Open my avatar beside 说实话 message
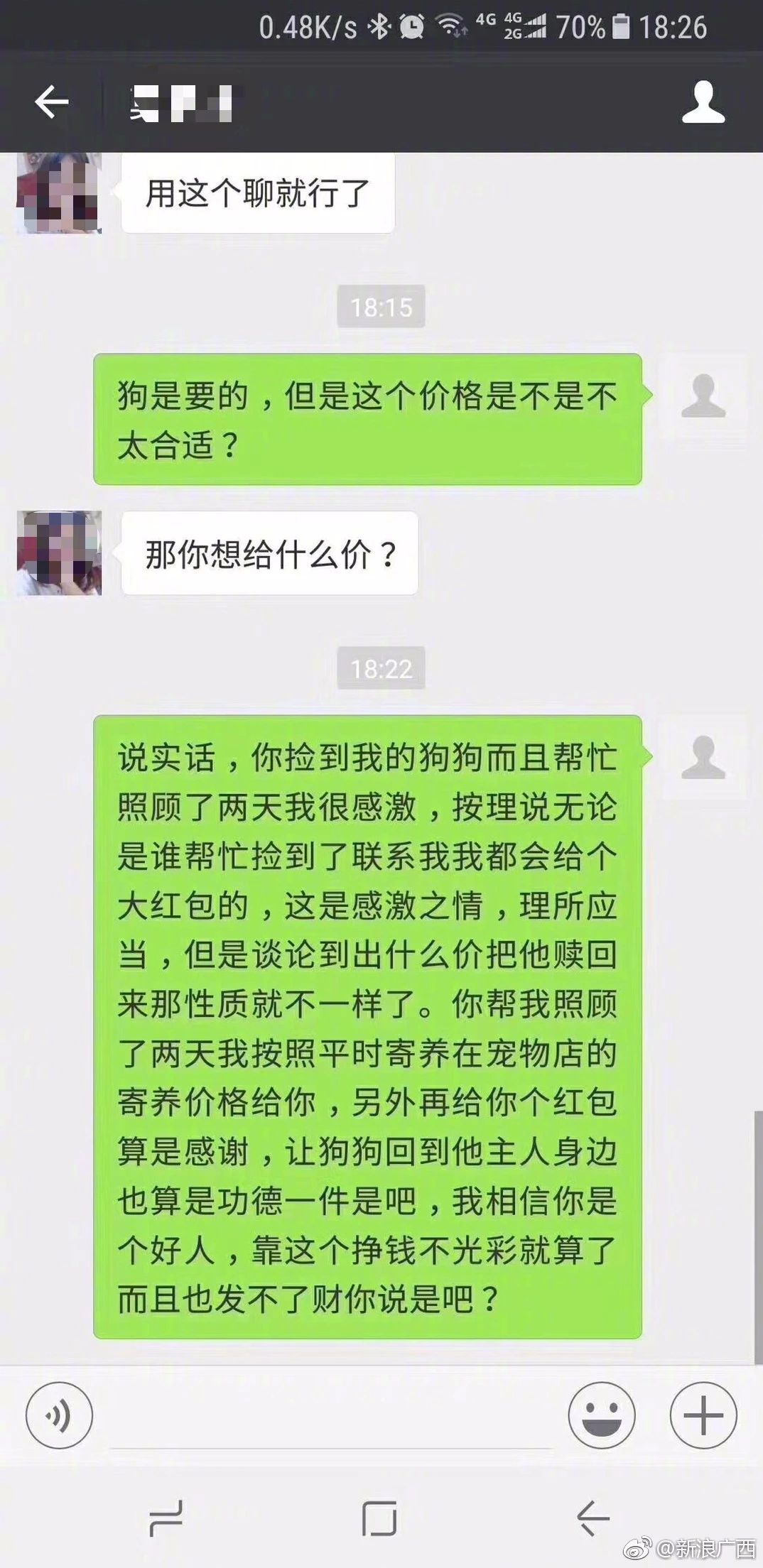Viewport: 763px width, 1568px height. pyautogui.click(x=703, y=757)
